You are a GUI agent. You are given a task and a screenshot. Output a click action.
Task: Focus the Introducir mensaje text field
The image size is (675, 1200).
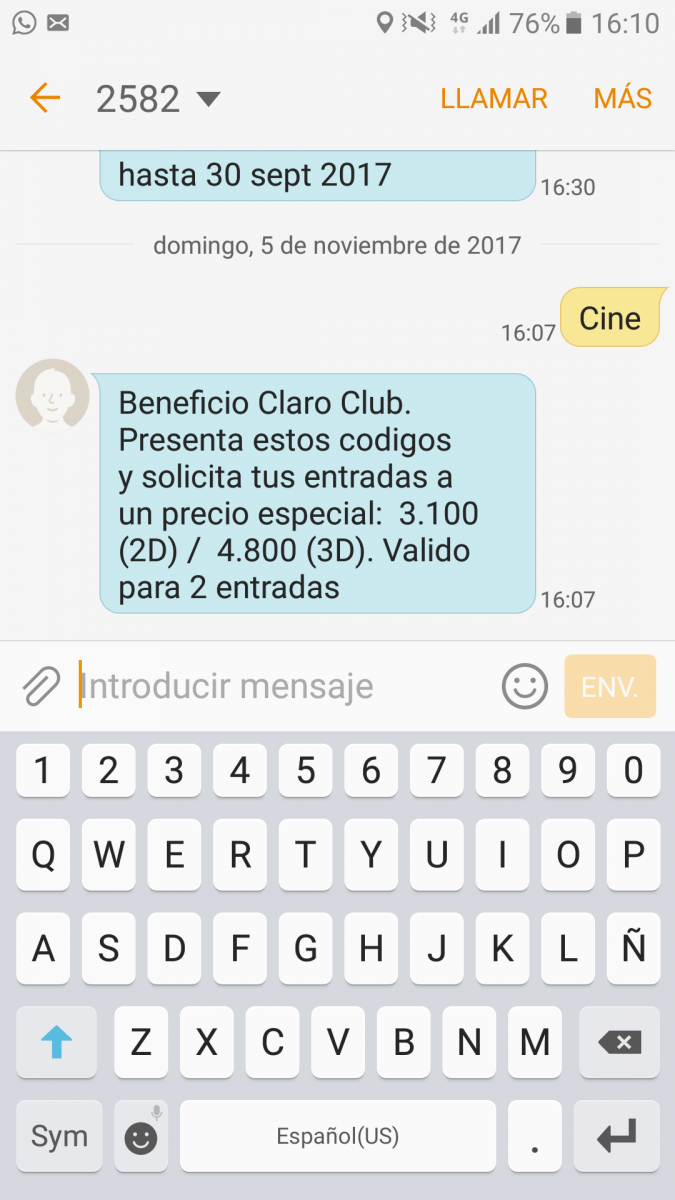point(284,686)
